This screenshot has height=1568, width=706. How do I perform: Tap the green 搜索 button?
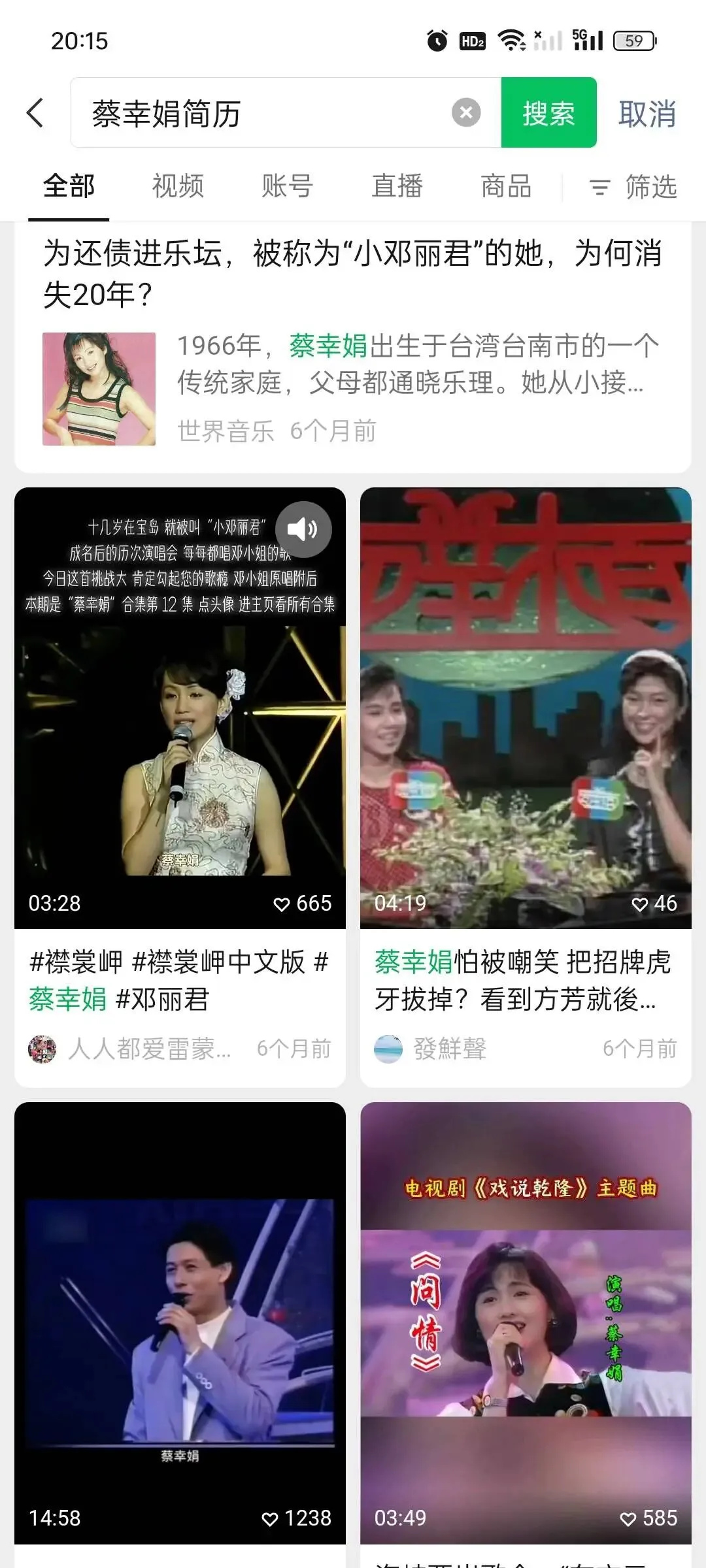pos(548,113)
